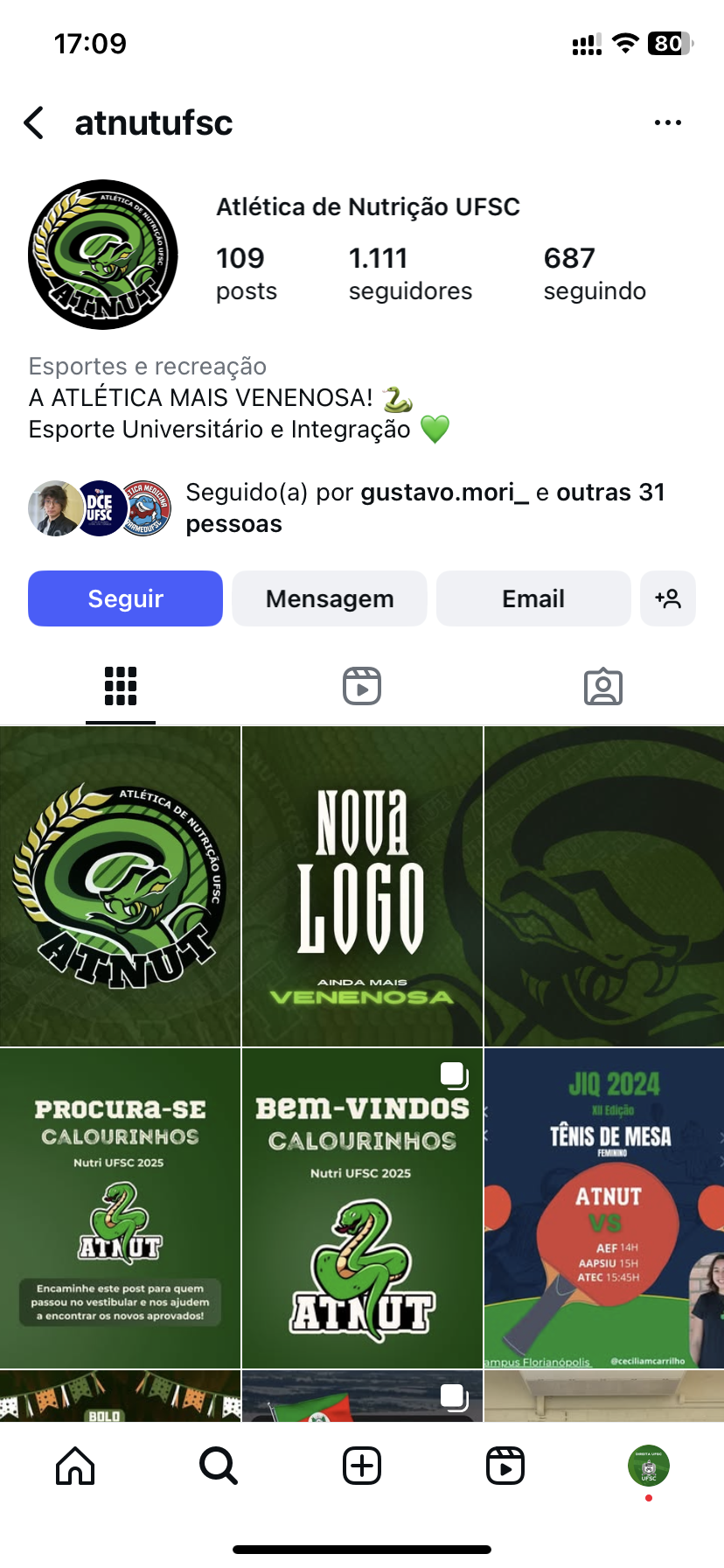
Task: Select the posts grid tab
Action: coord(121,687)
